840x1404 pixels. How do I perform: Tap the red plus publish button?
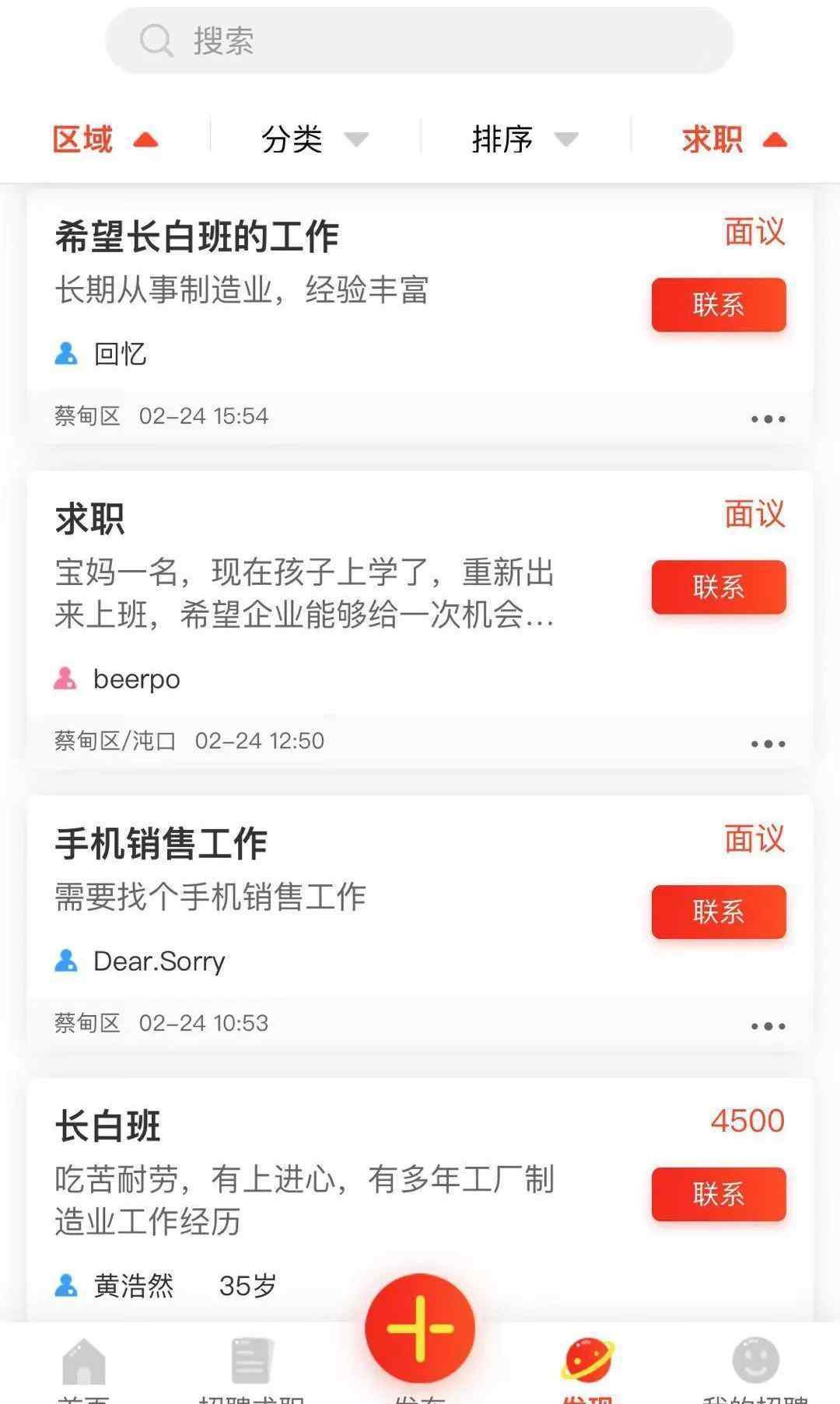click(x=420, y=1329)
